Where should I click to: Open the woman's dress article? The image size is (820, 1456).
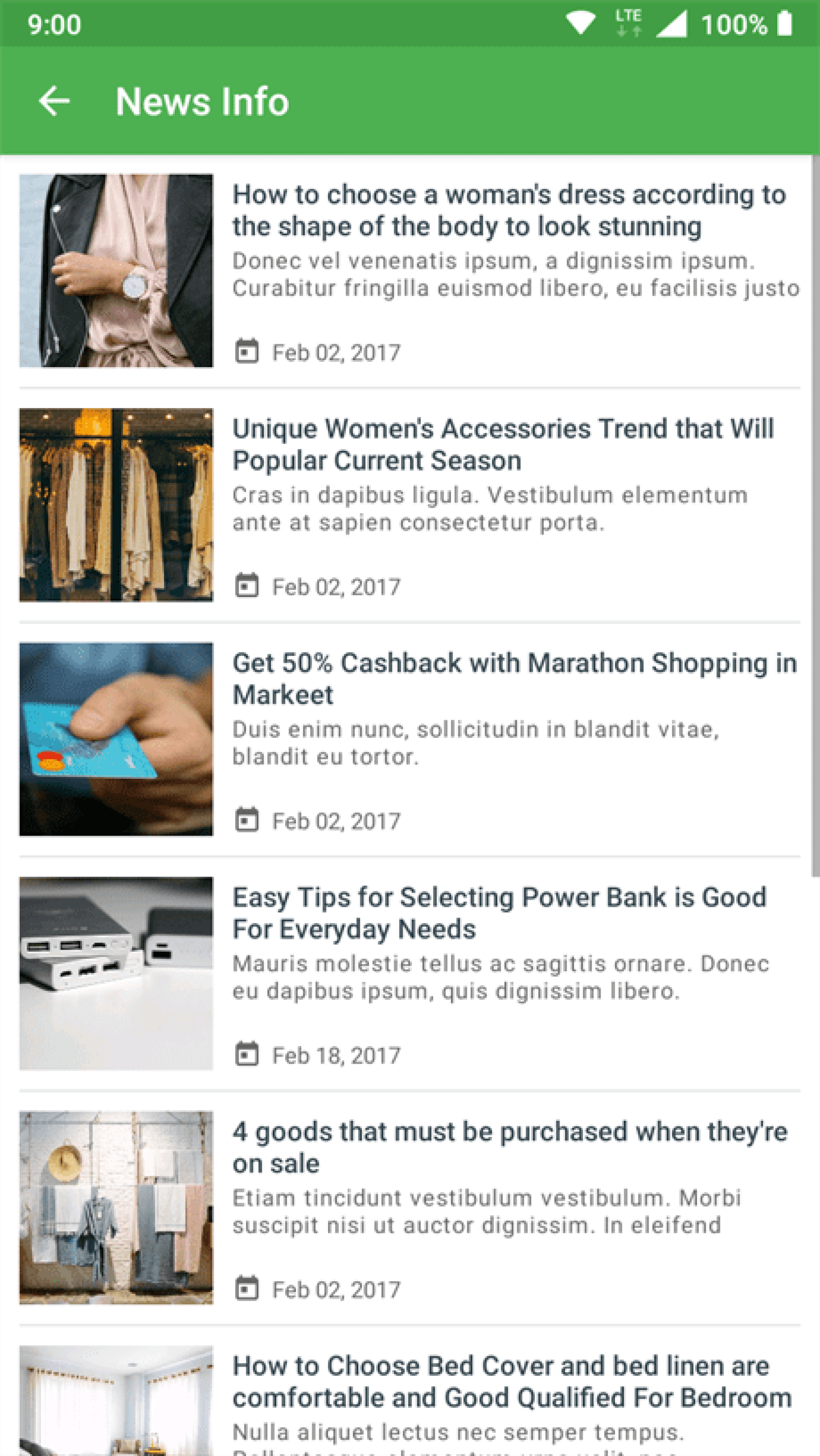pyautogui.click(x=409, y=271)
